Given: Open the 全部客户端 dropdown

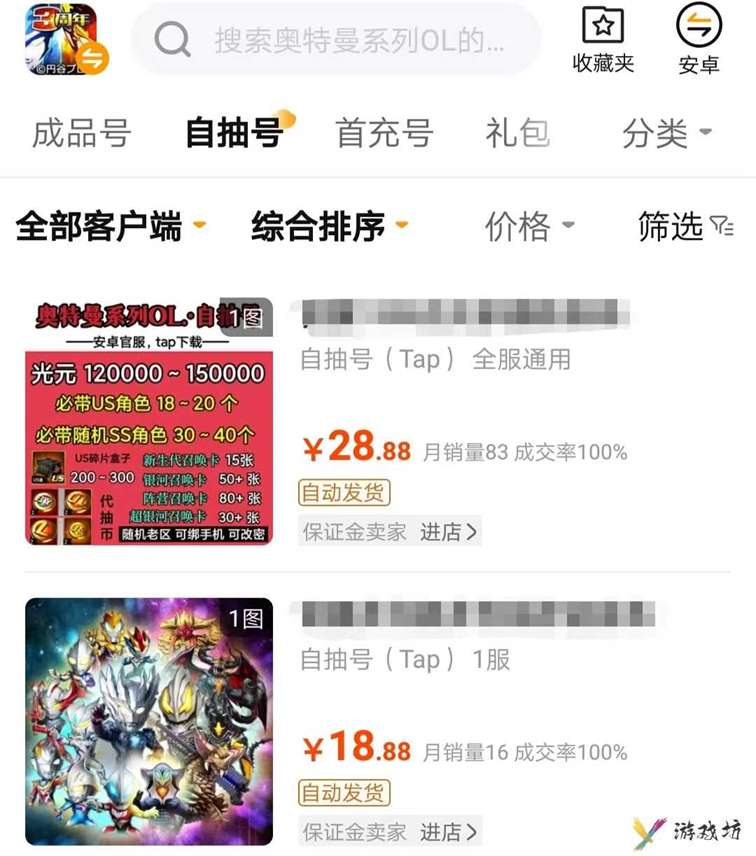Looking at the screenshot, I should [110, 227].
